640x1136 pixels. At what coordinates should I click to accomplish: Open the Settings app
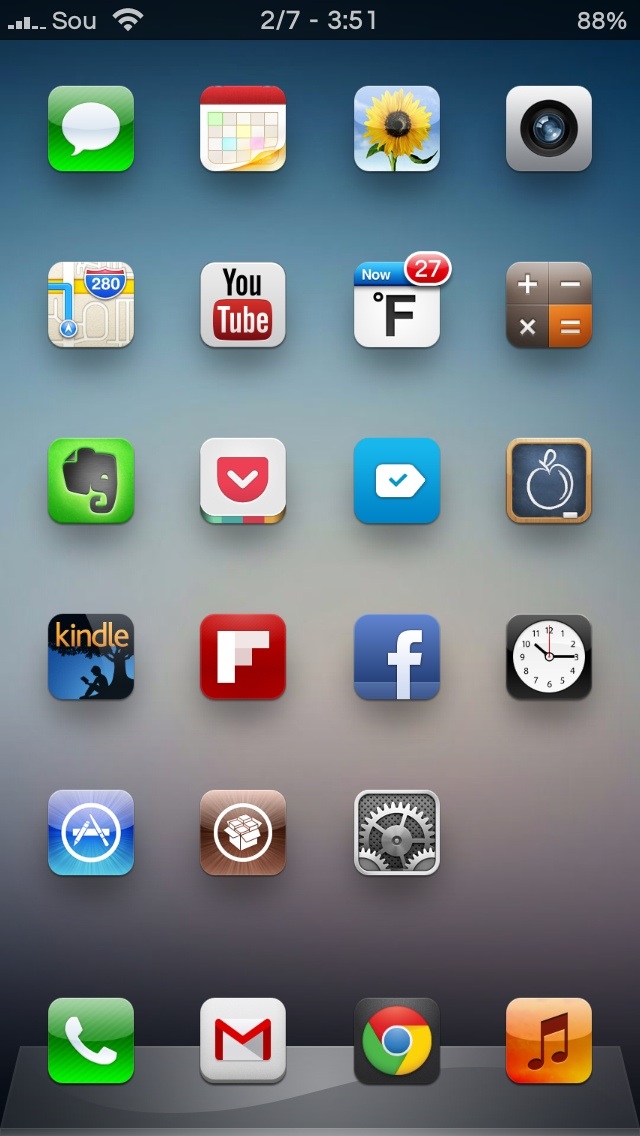pyautogui.click(x=397, y=833)
